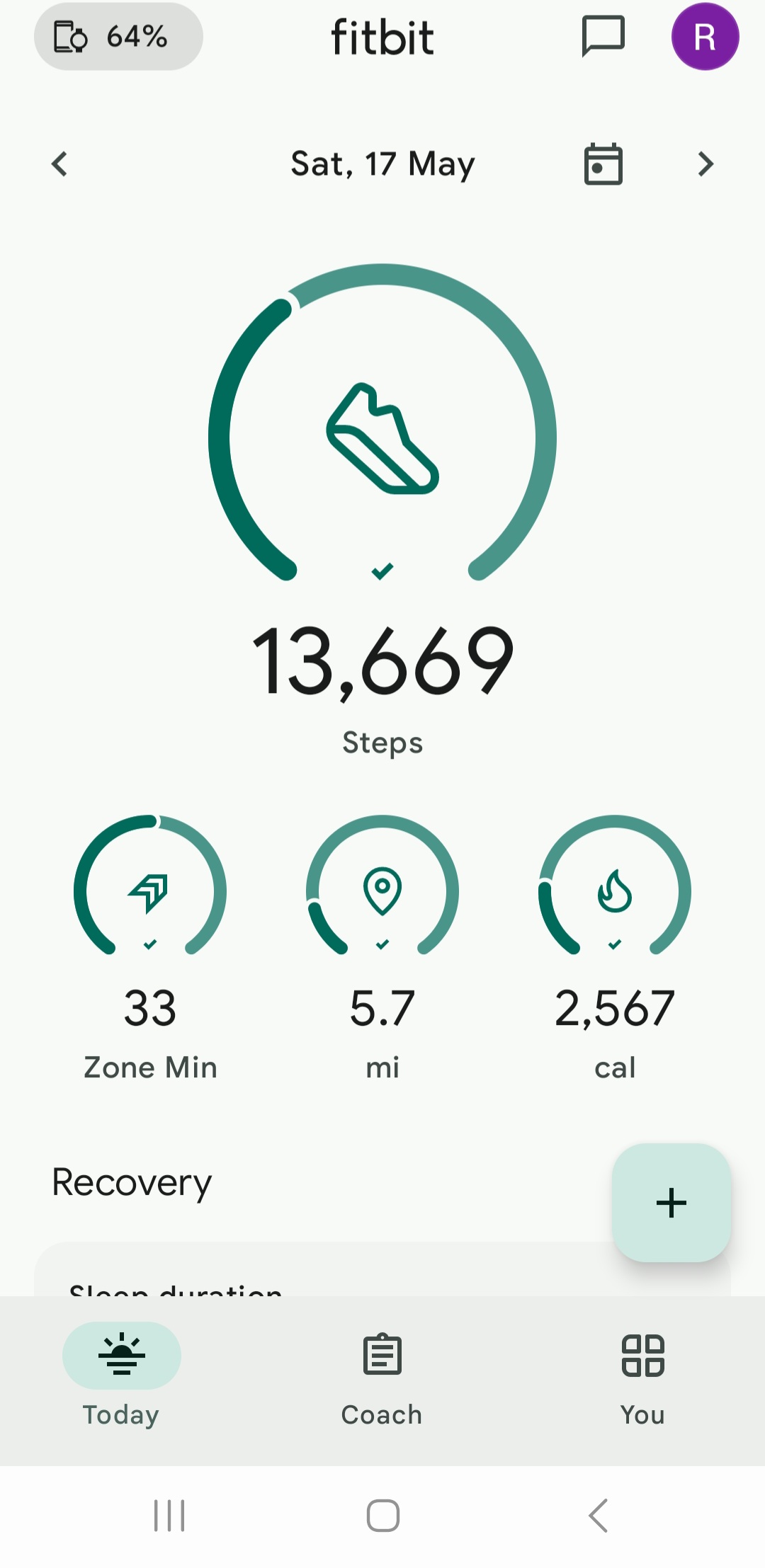Go to the previous day
The width and height of the screenshot is (765, 1568).
[x=59, y=164]
